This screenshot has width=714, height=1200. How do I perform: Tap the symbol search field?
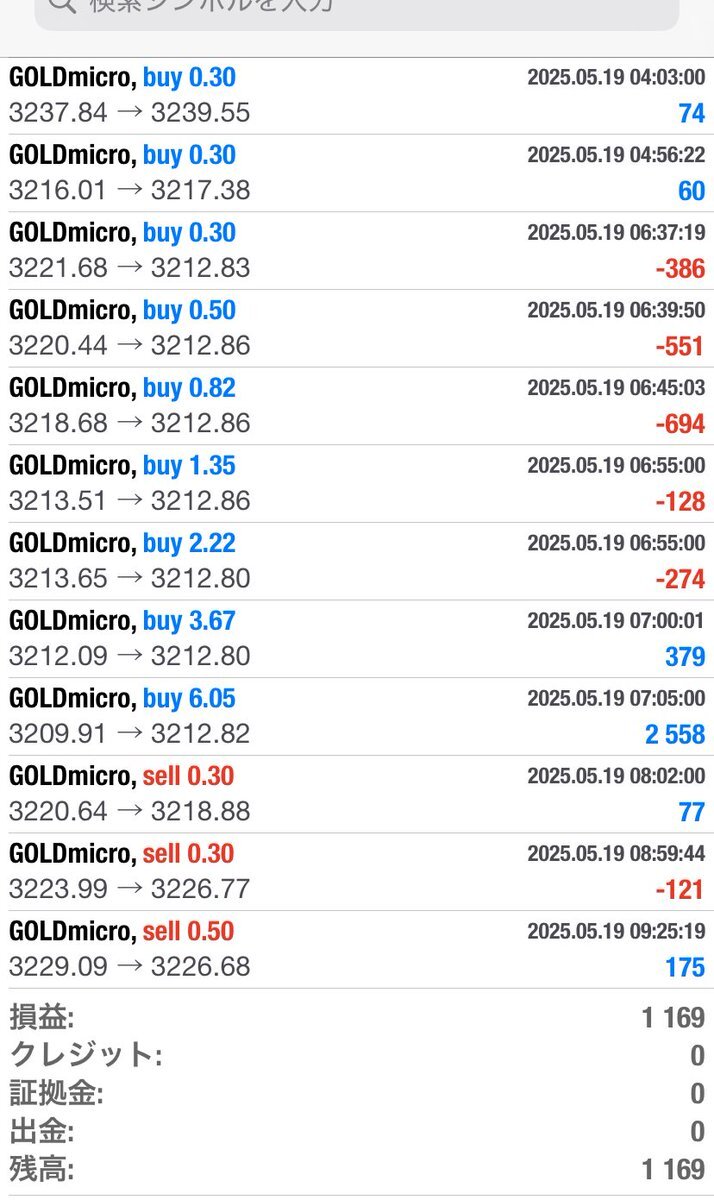[x=357, y=10]
